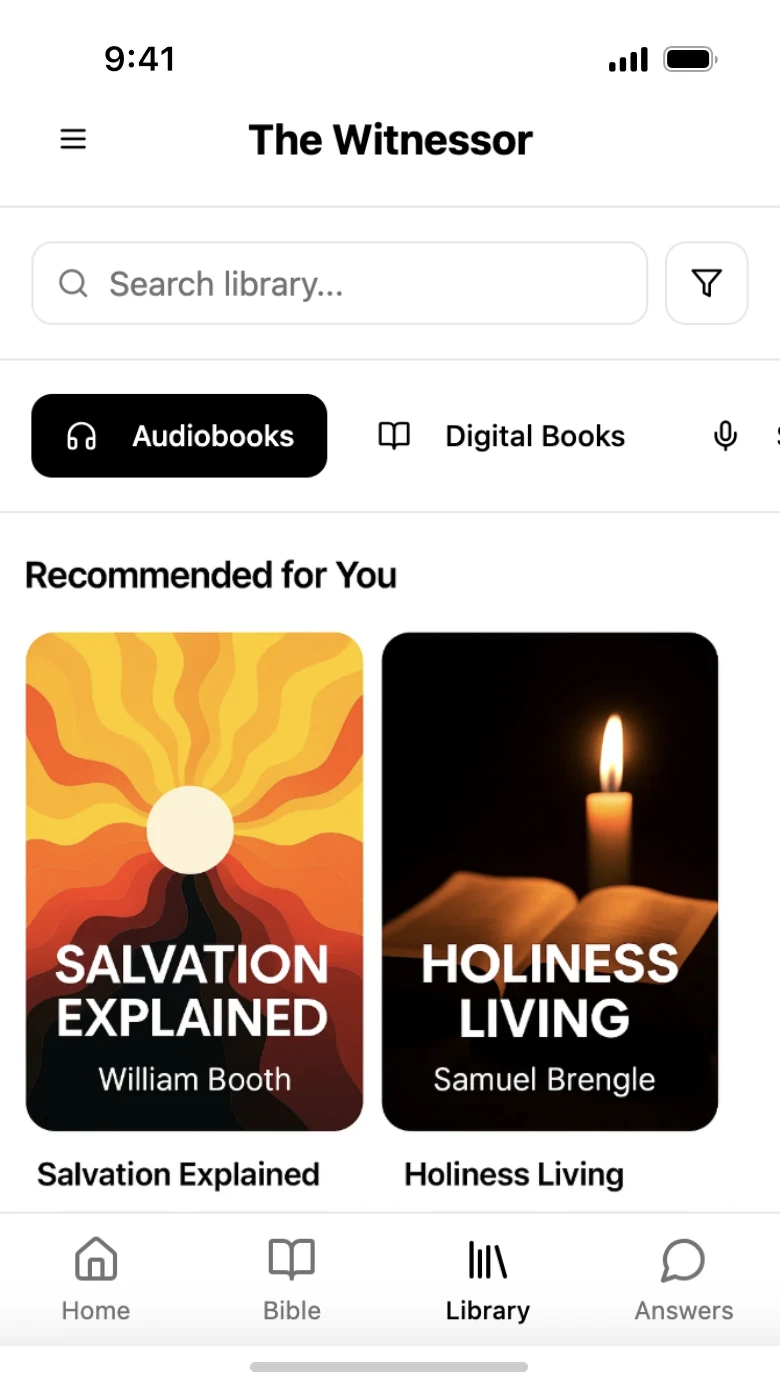Tap the Search library field
The height and width of the screenshot is (1385, 780).
point(340,284)
